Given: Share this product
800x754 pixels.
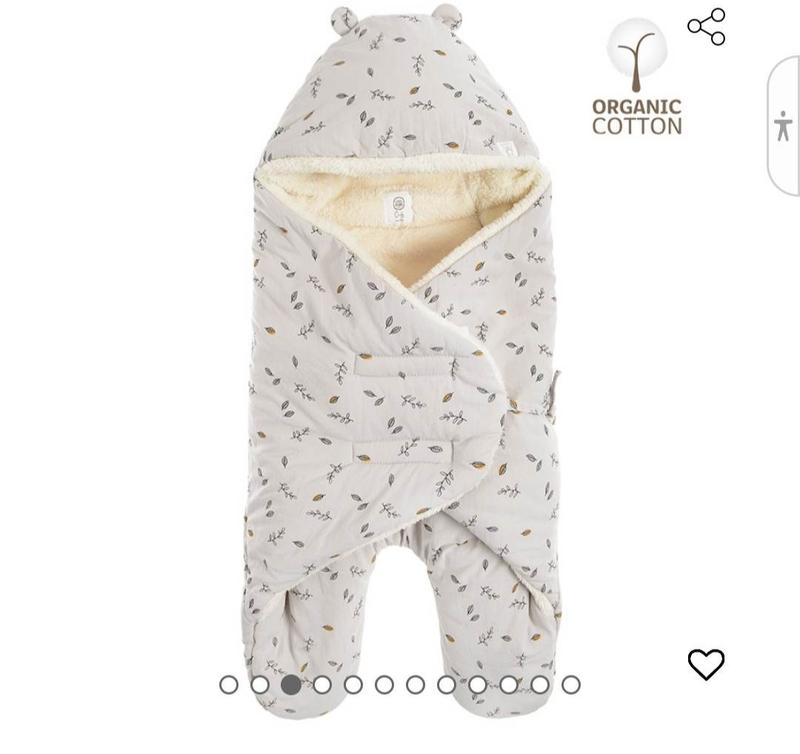Looking at the screenshot, I should point(706,26).
